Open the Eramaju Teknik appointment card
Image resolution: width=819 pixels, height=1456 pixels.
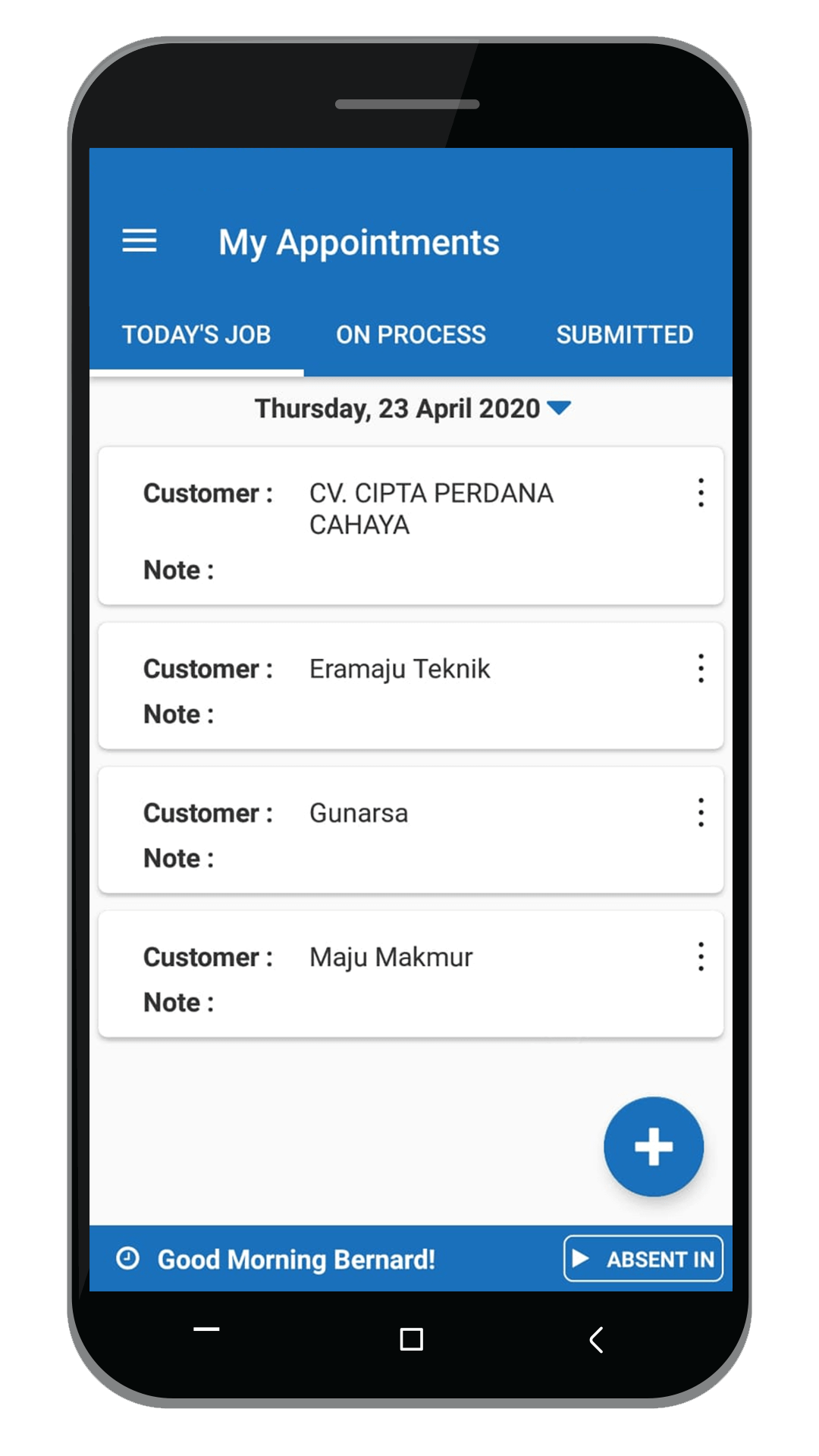(x=410, y=686)
